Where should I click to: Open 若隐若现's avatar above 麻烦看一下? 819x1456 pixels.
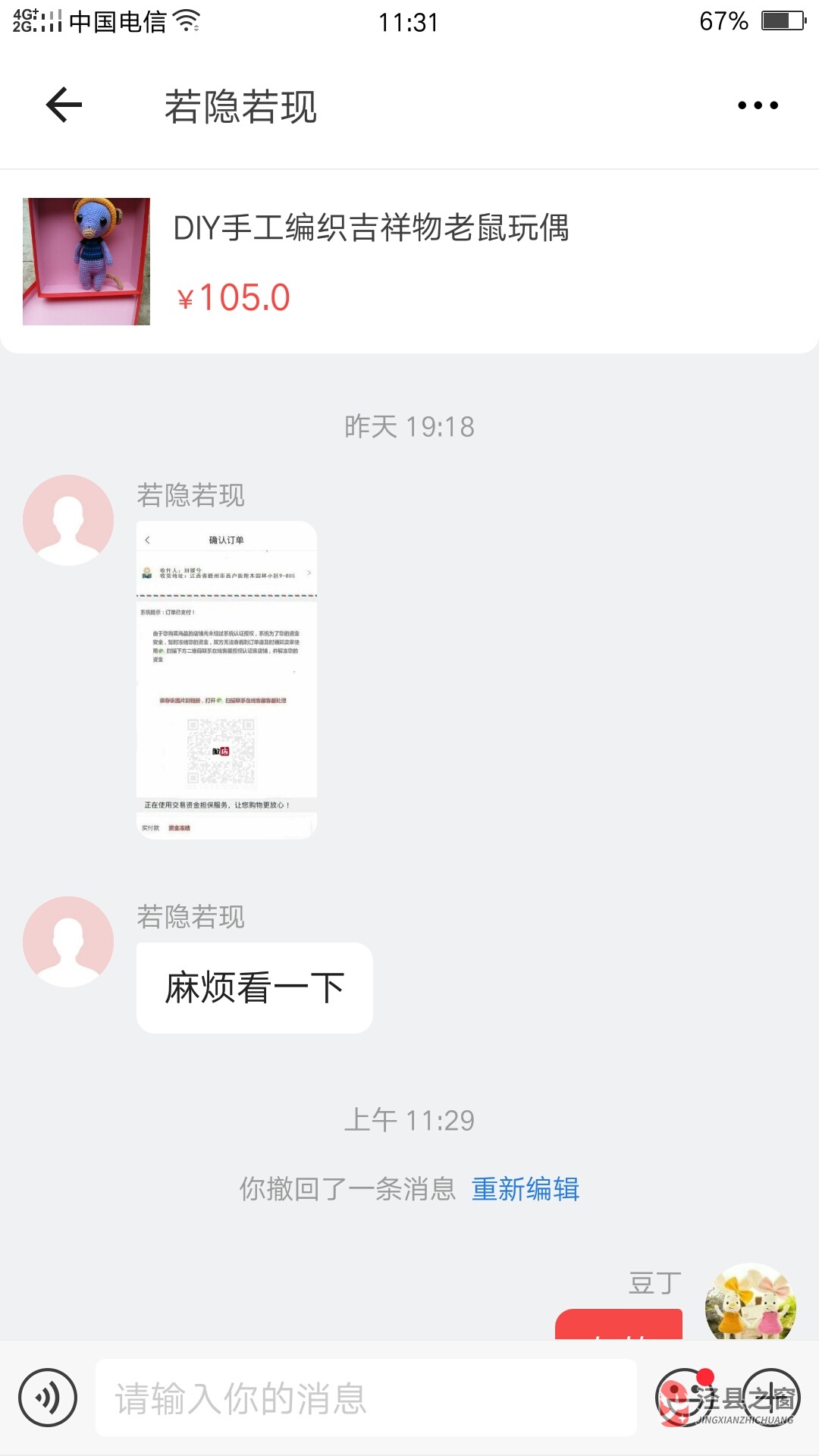point(68,941)
